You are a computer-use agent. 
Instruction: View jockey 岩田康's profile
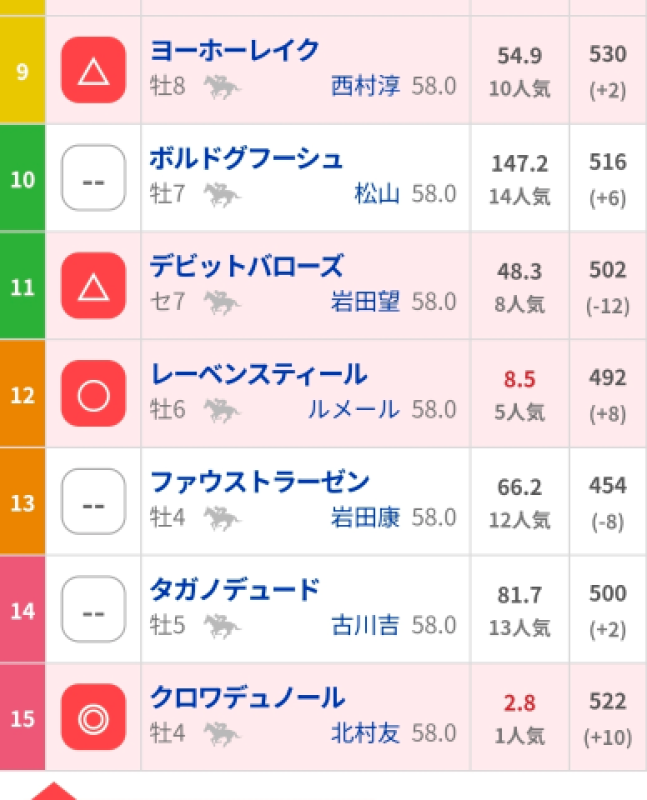(x=365, y=518)
